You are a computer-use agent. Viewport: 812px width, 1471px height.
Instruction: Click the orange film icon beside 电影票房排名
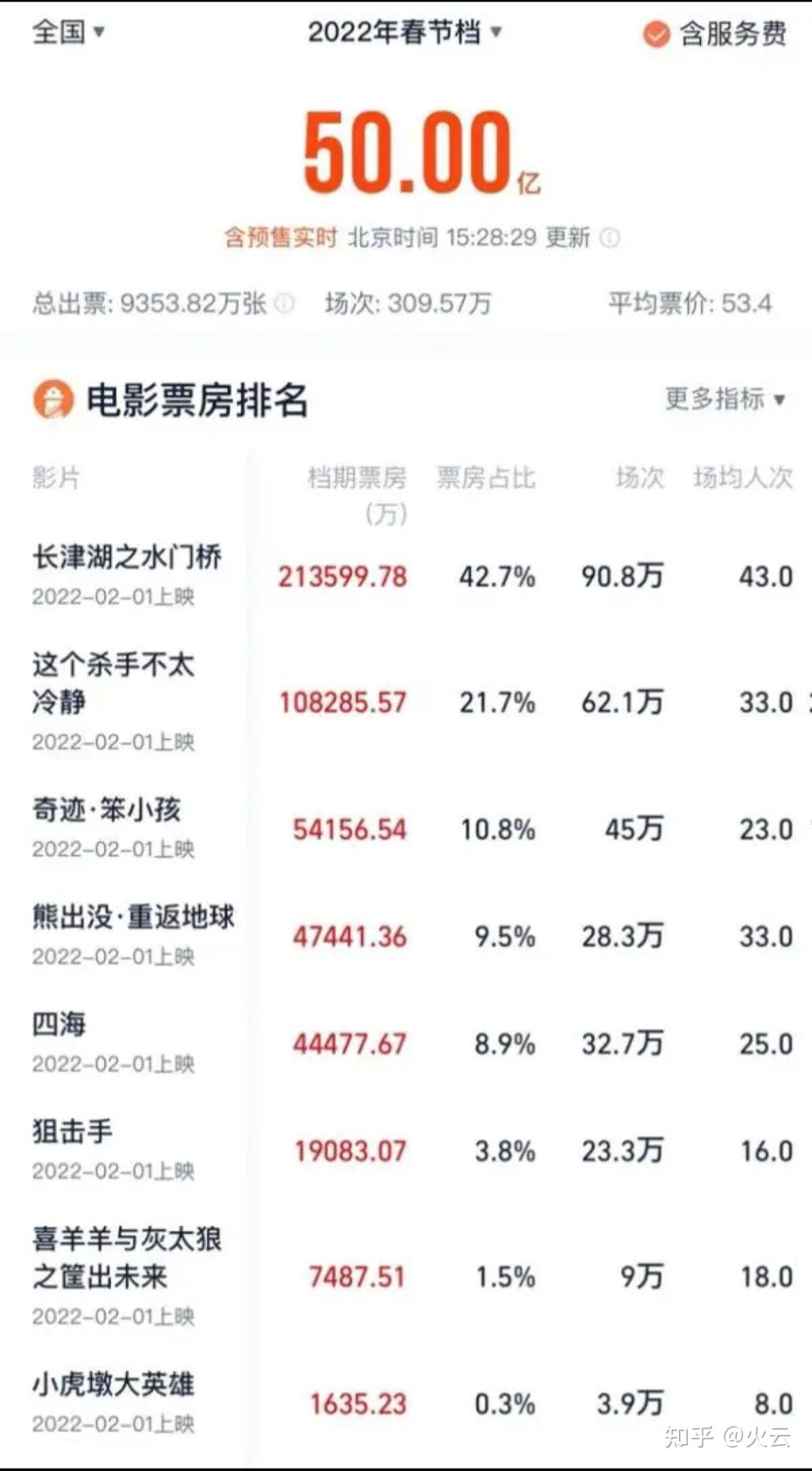pos(51,401)
